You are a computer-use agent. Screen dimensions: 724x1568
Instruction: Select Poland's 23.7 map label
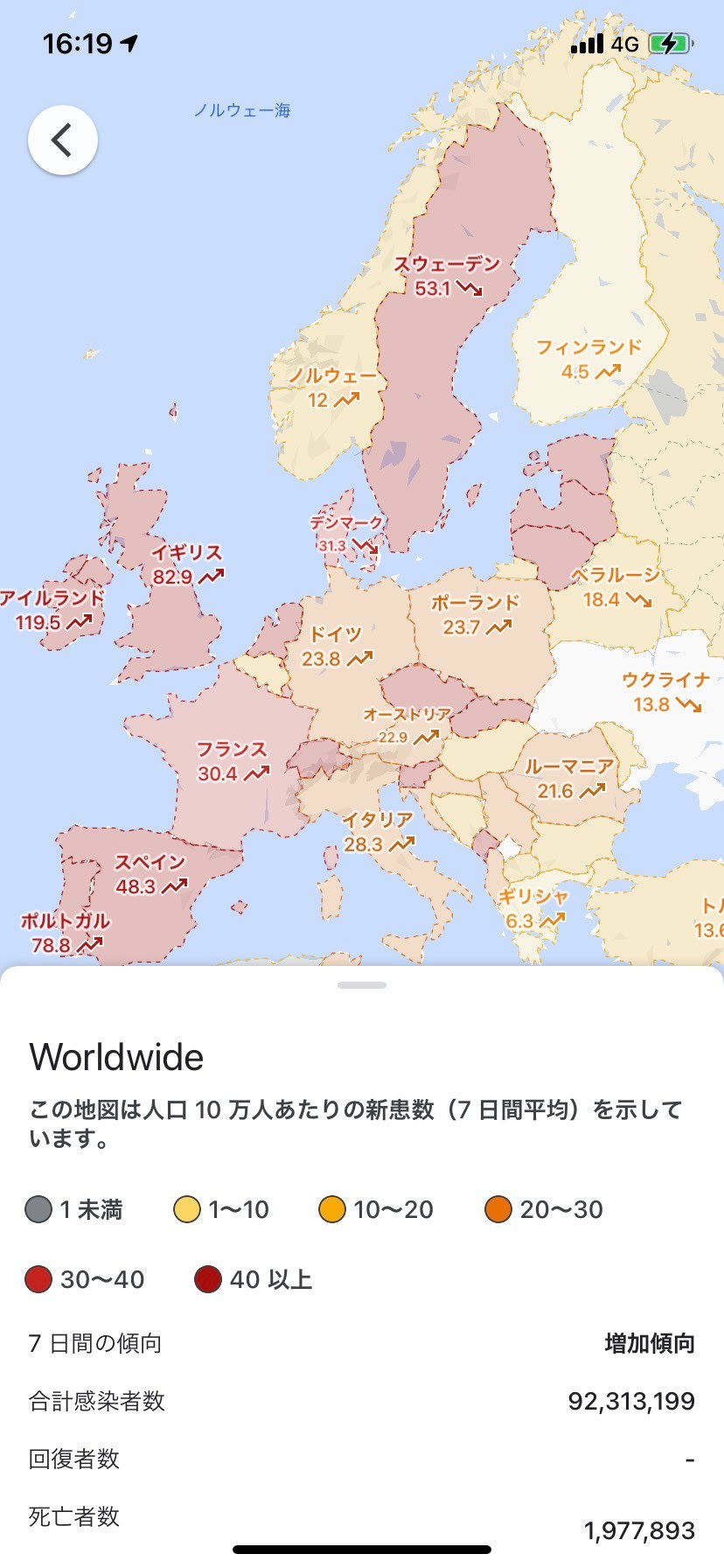click(476, 615)
